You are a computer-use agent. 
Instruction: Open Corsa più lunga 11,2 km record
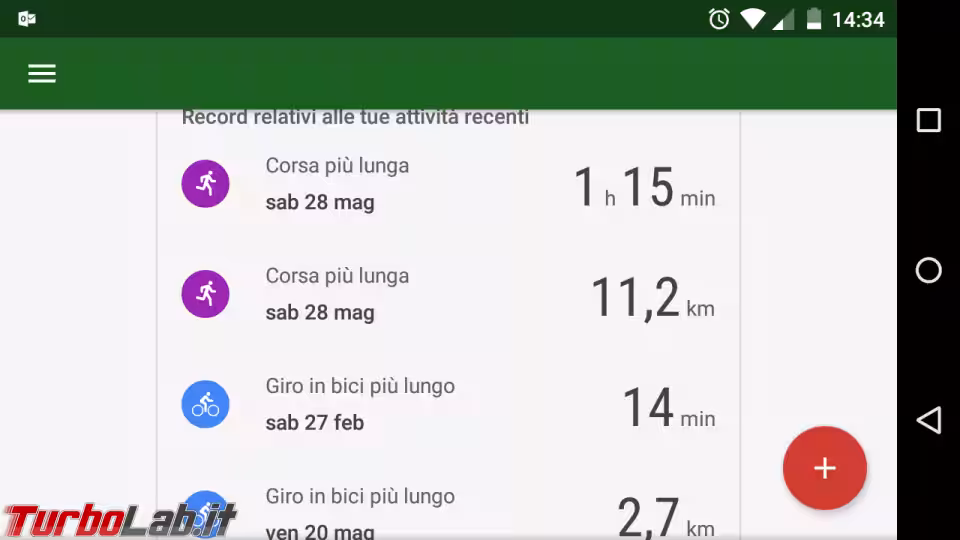click(x=448, y=294)
